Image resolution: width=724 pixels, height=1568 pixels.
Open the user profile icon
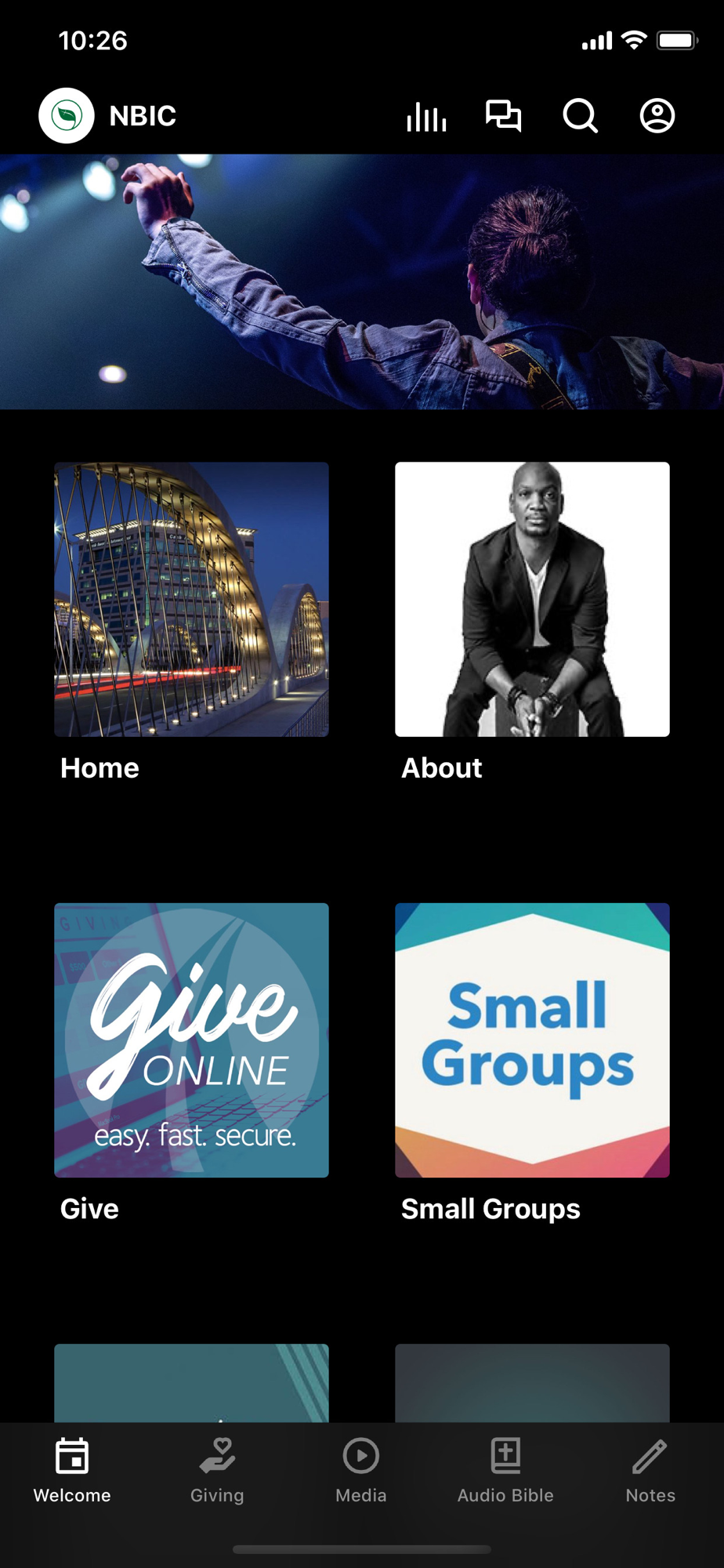click(x=657, y=116)
